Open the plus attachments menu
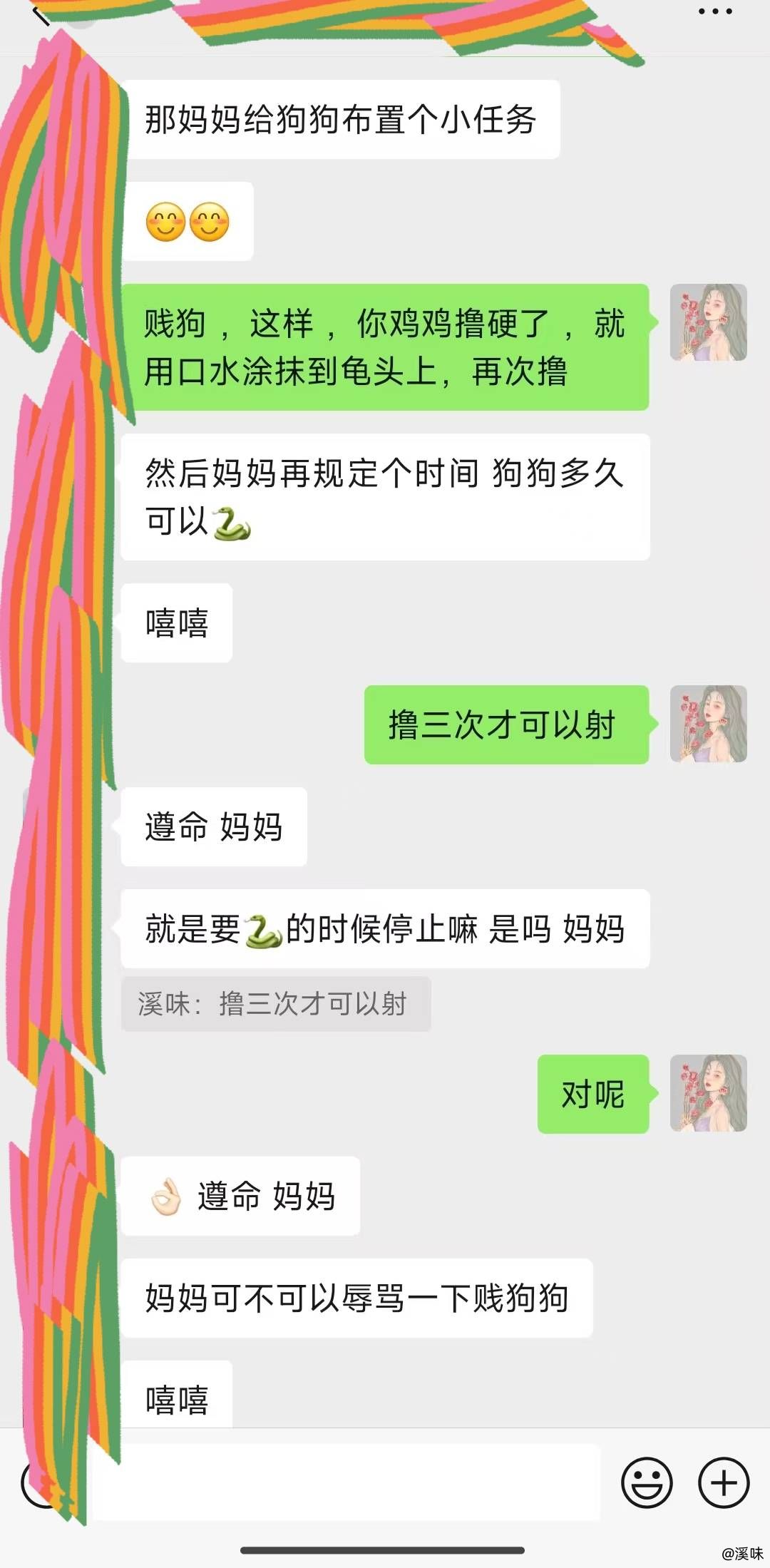The image size is (770, 1568). [724, 1483]
